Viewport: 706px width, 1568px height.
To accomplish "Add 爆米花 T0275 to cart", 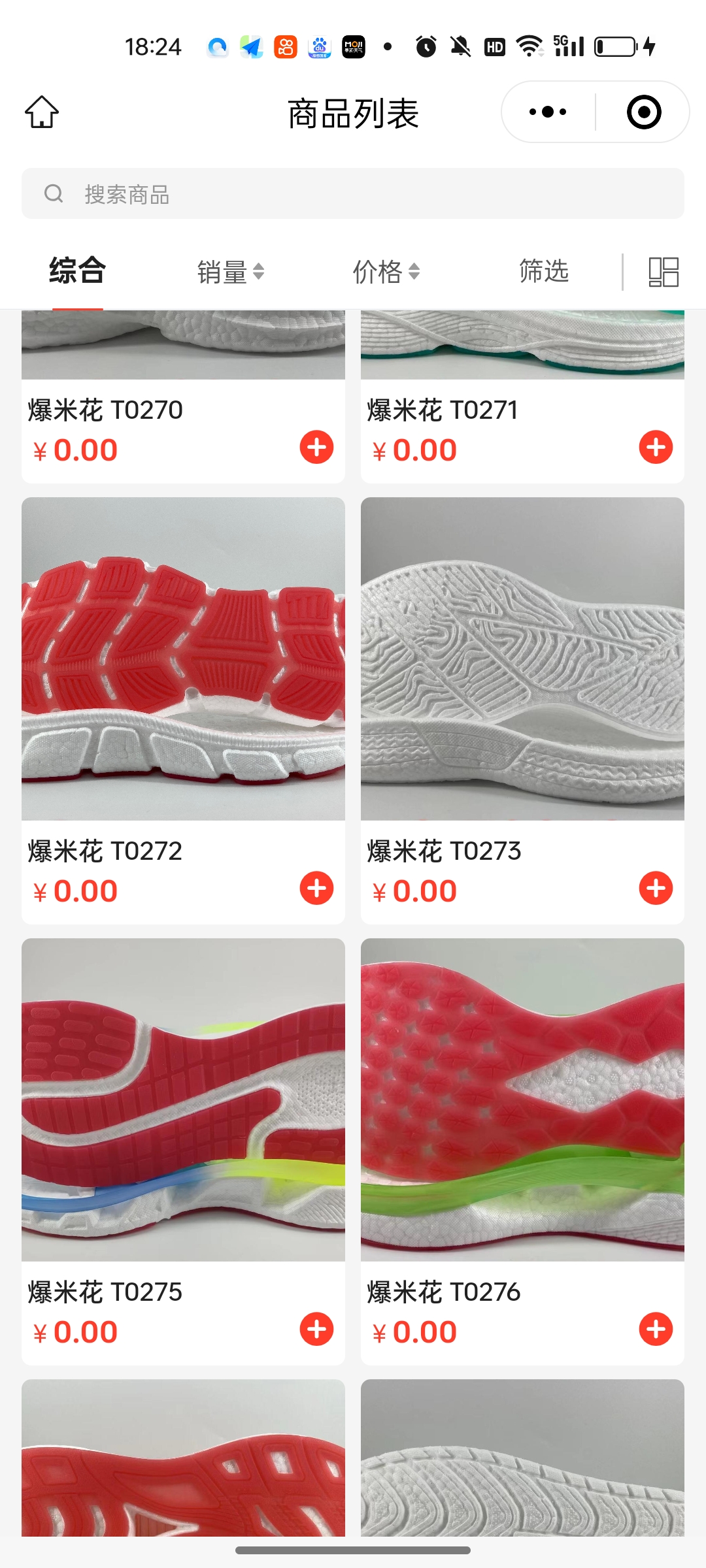I will [316, 1330].
